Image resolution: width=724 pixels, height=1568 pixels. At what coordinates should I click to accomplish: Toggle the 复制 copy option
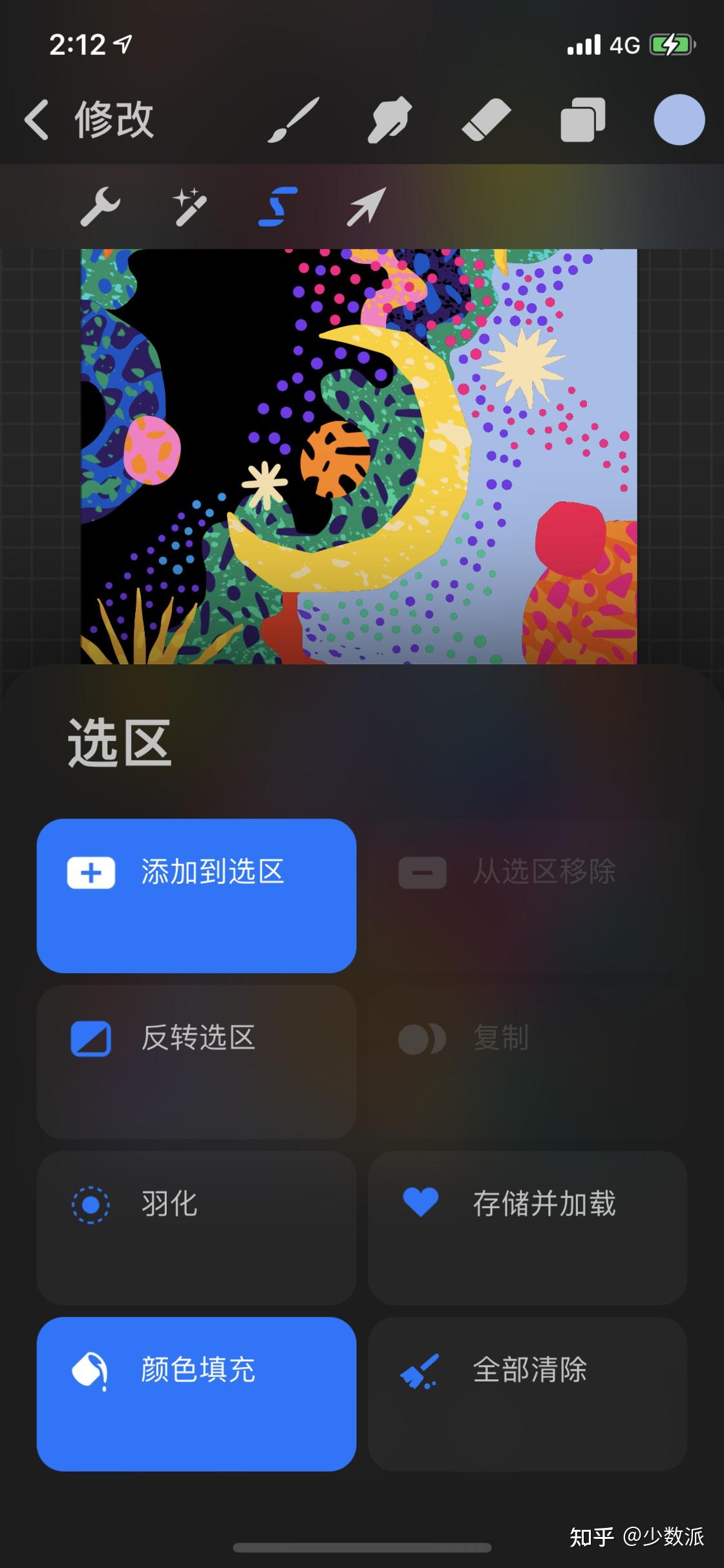click(528, 1038)
